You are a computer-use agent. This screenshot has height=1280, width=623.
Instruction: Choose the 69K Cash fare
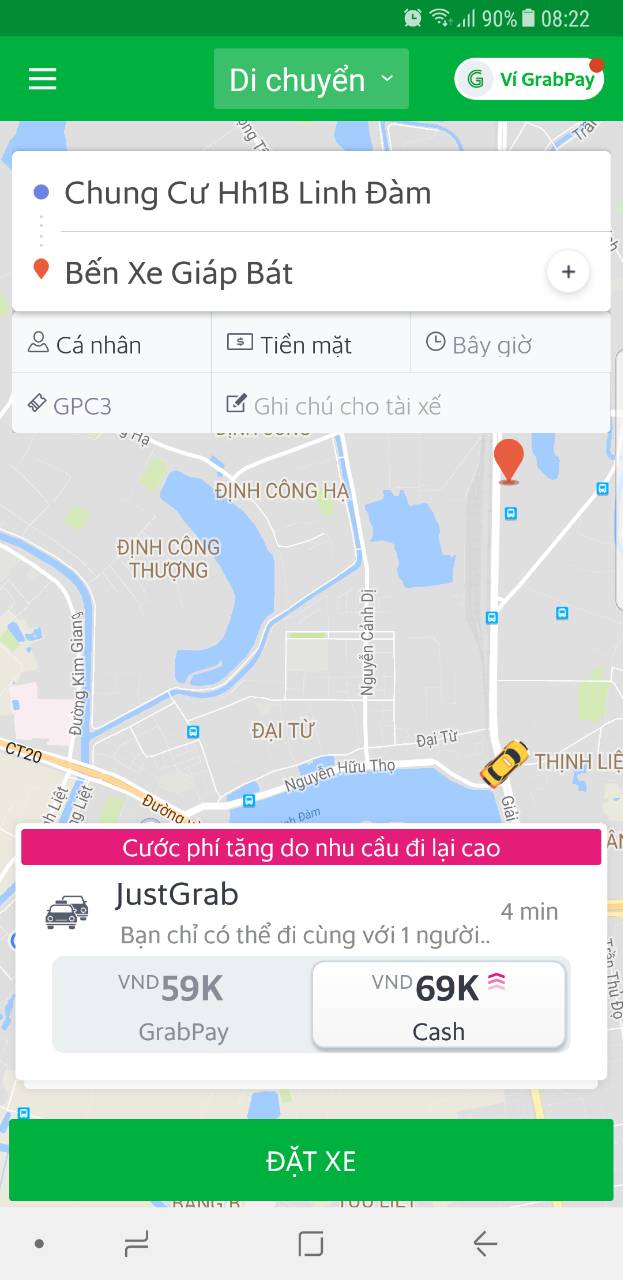tap(439, 1004)
